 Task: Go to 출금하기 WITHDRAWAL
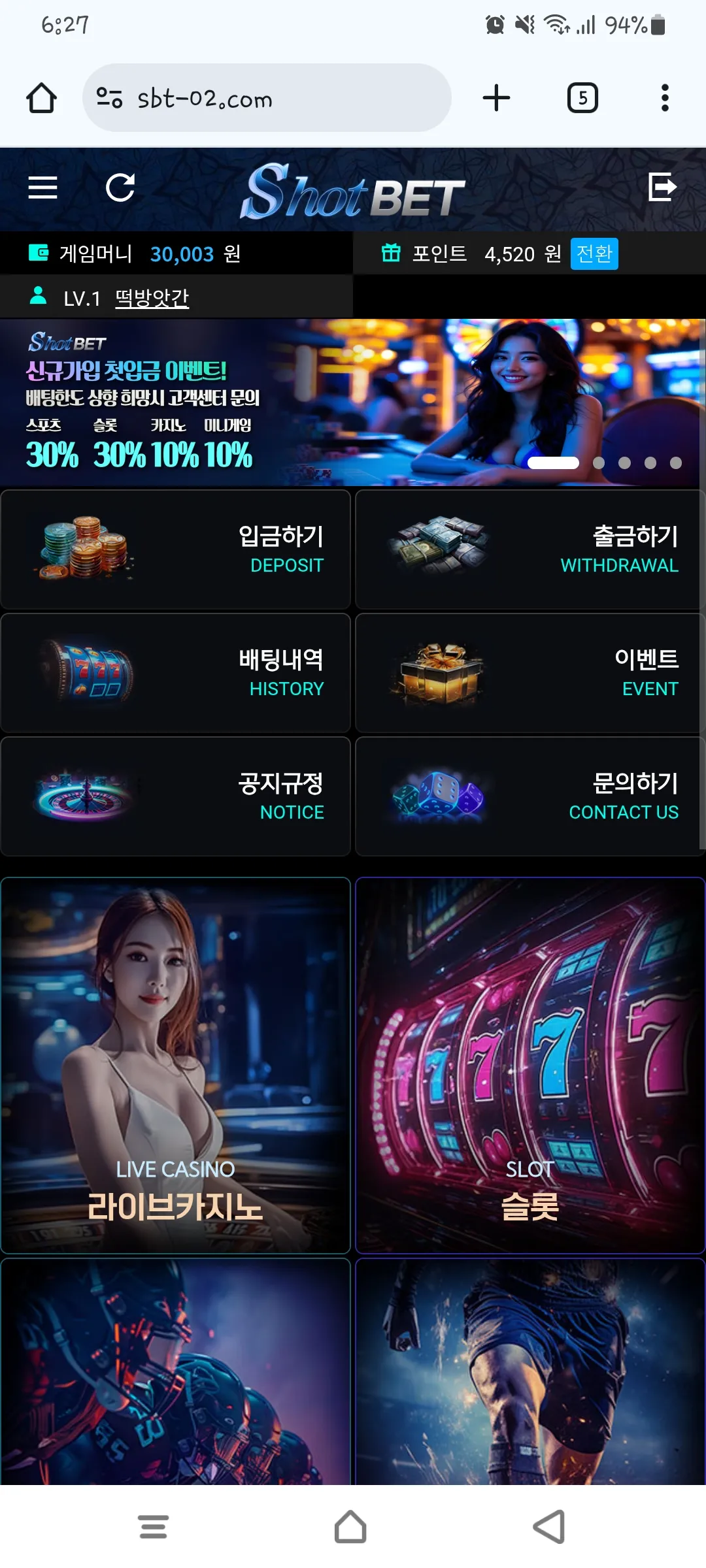click(529, 549)
